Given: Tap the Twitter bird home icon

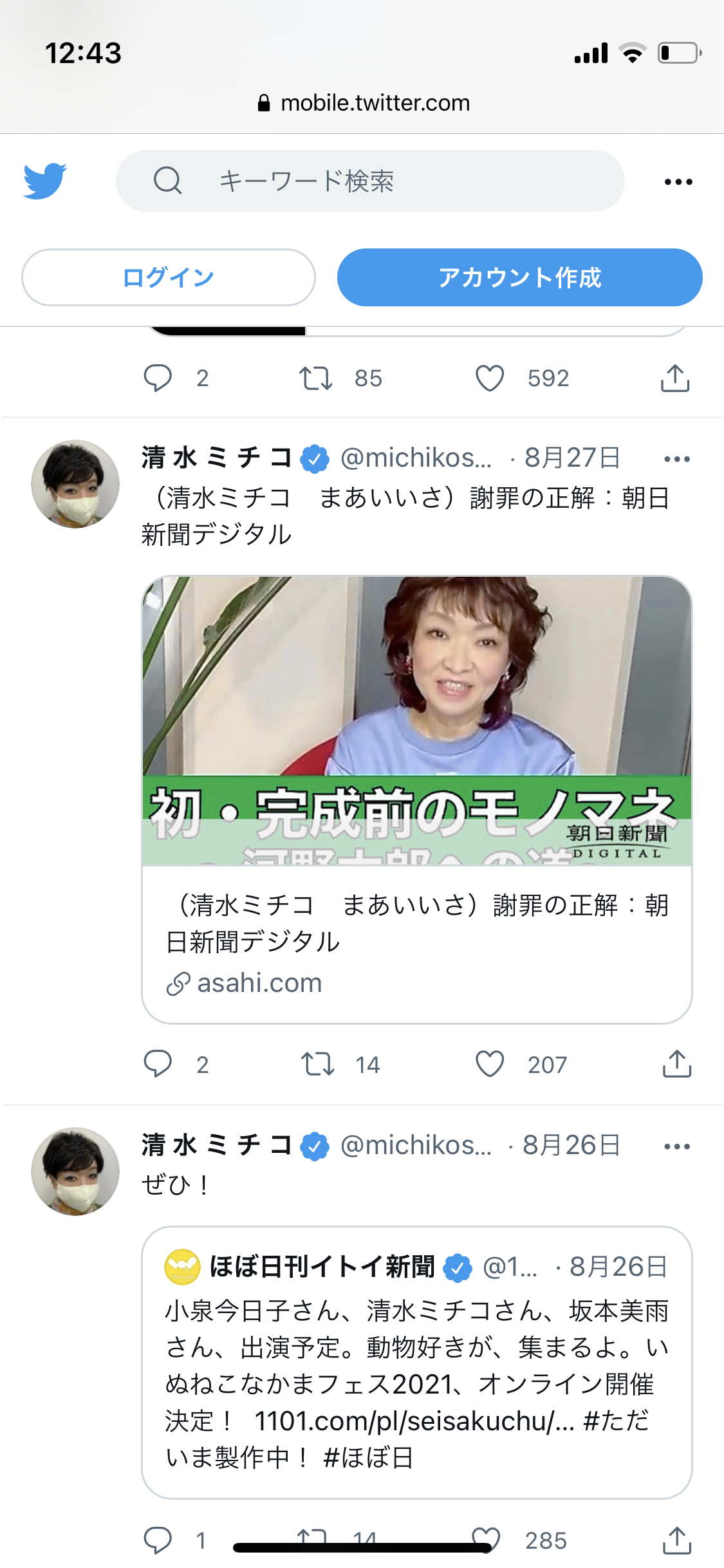Looking at the screenshot, I should coord(44,181).
